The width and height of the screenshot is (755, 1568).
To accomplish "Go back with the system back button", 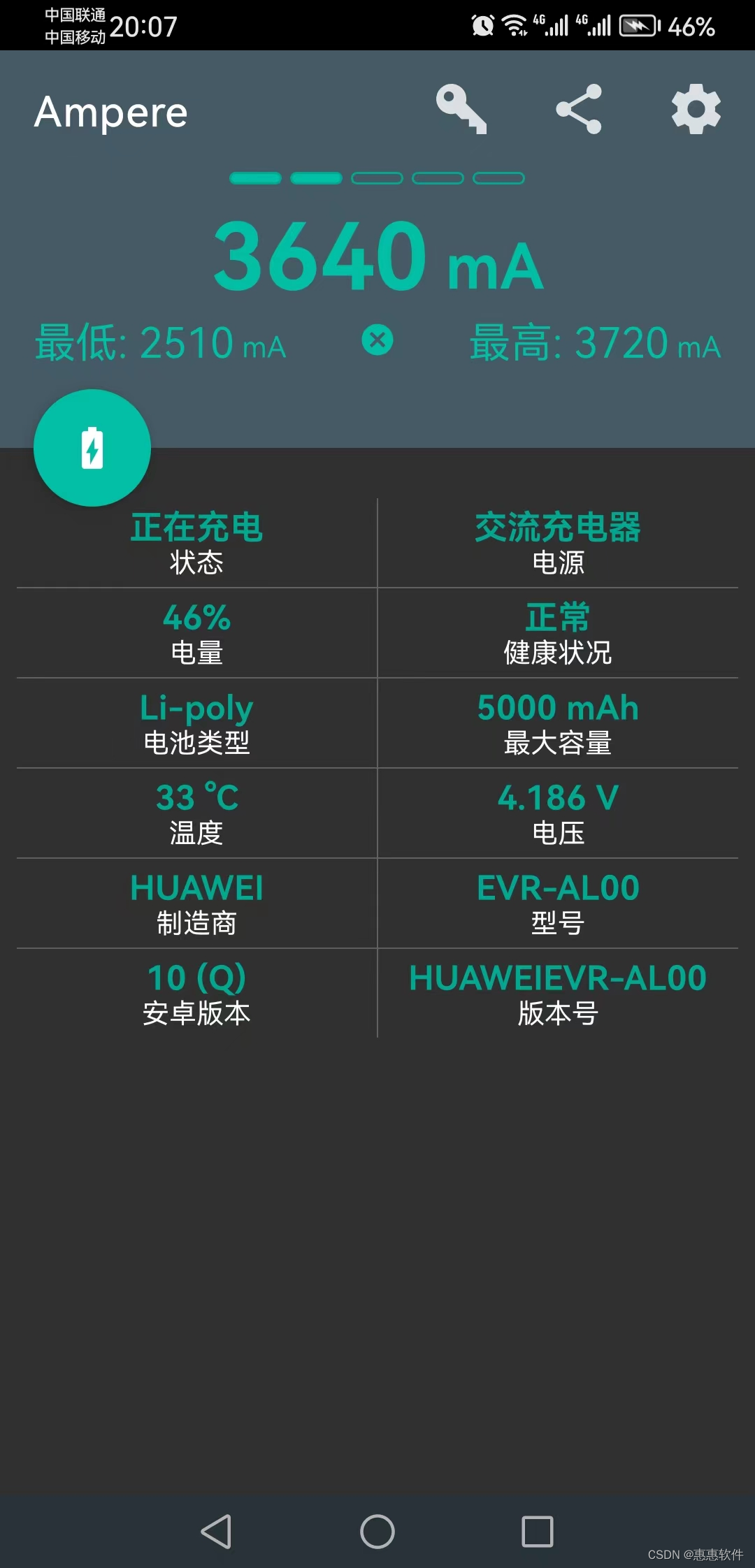I will [217, 1532].
